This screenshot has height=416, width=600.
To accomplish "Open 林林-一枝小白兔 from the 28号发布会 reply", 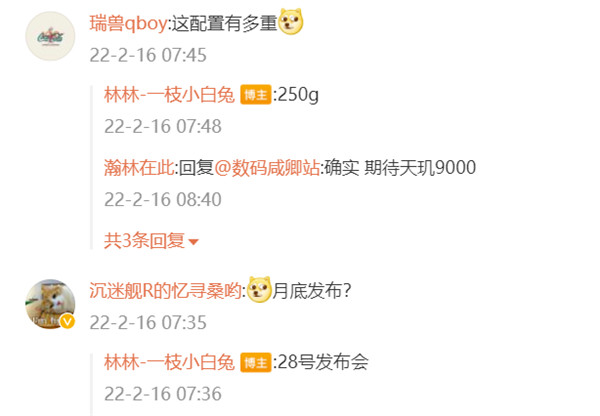I will tap(169, 362).
